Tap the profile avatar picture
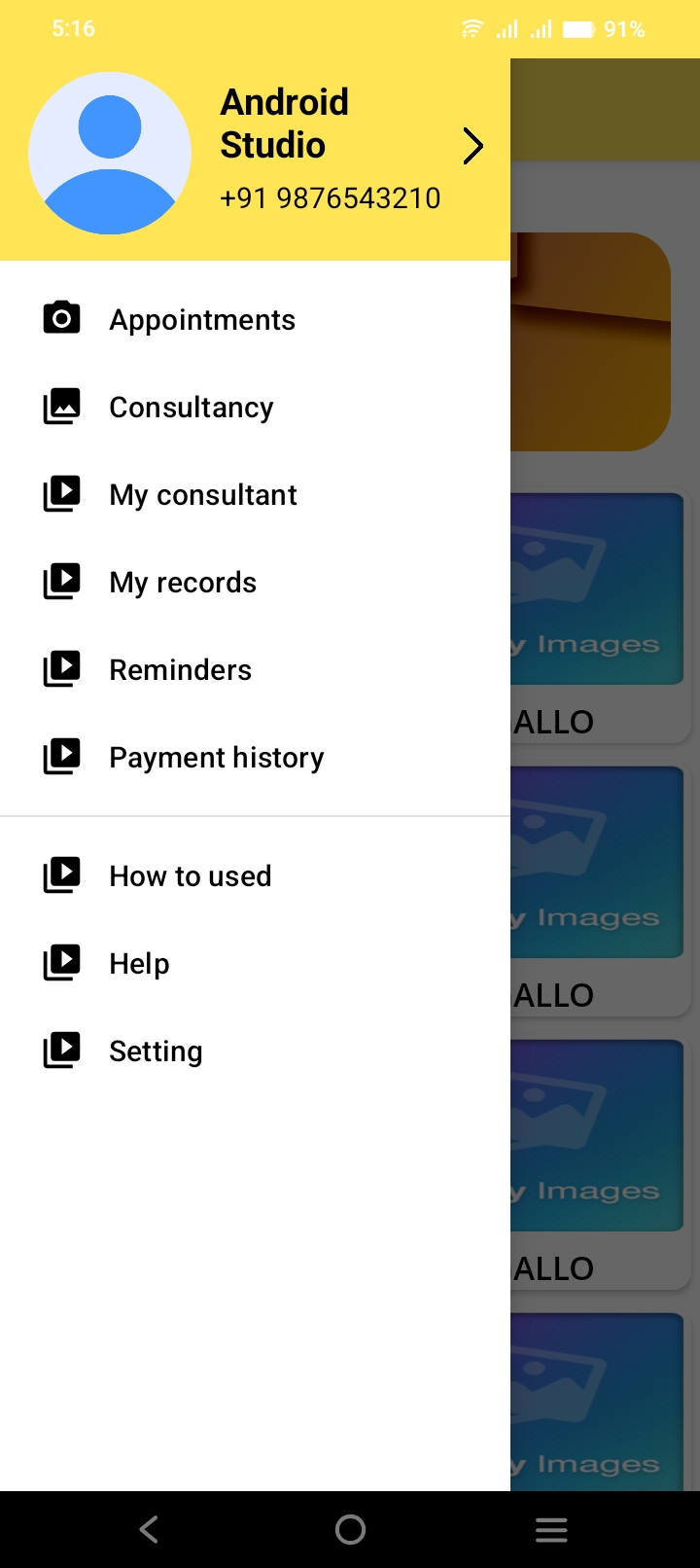Screen dimensions: 700x1568 tap(110, 154)
